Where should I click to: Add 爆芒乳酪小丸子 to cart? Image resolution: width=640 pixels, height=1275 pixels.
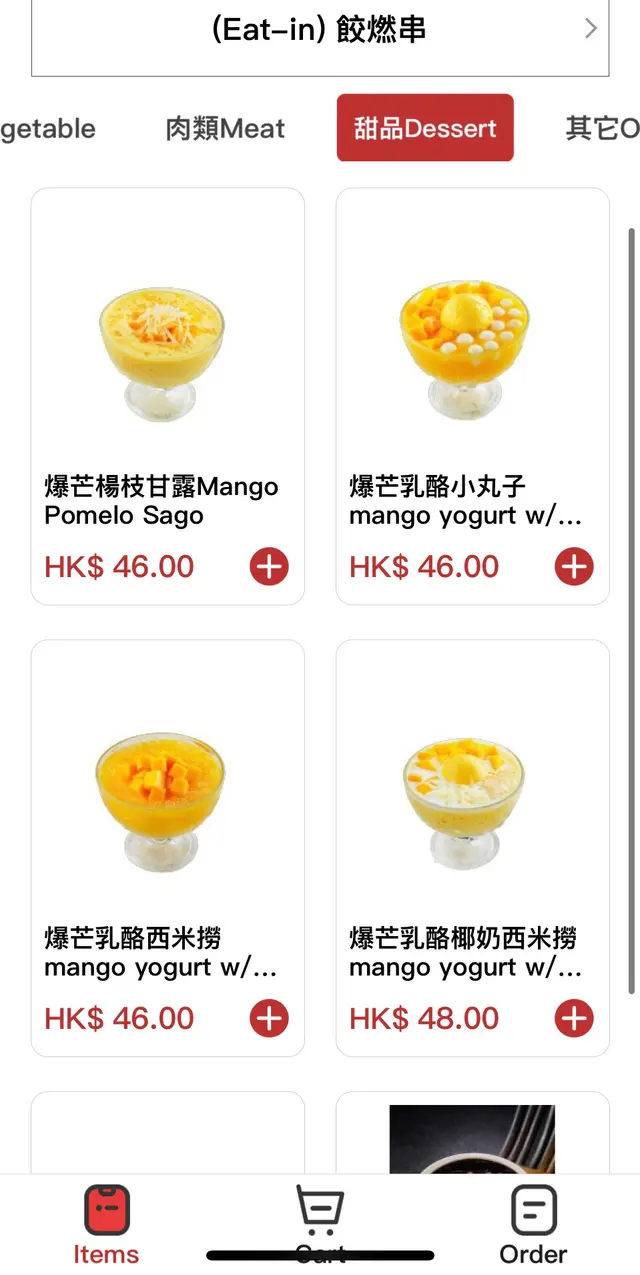[574, 567]
